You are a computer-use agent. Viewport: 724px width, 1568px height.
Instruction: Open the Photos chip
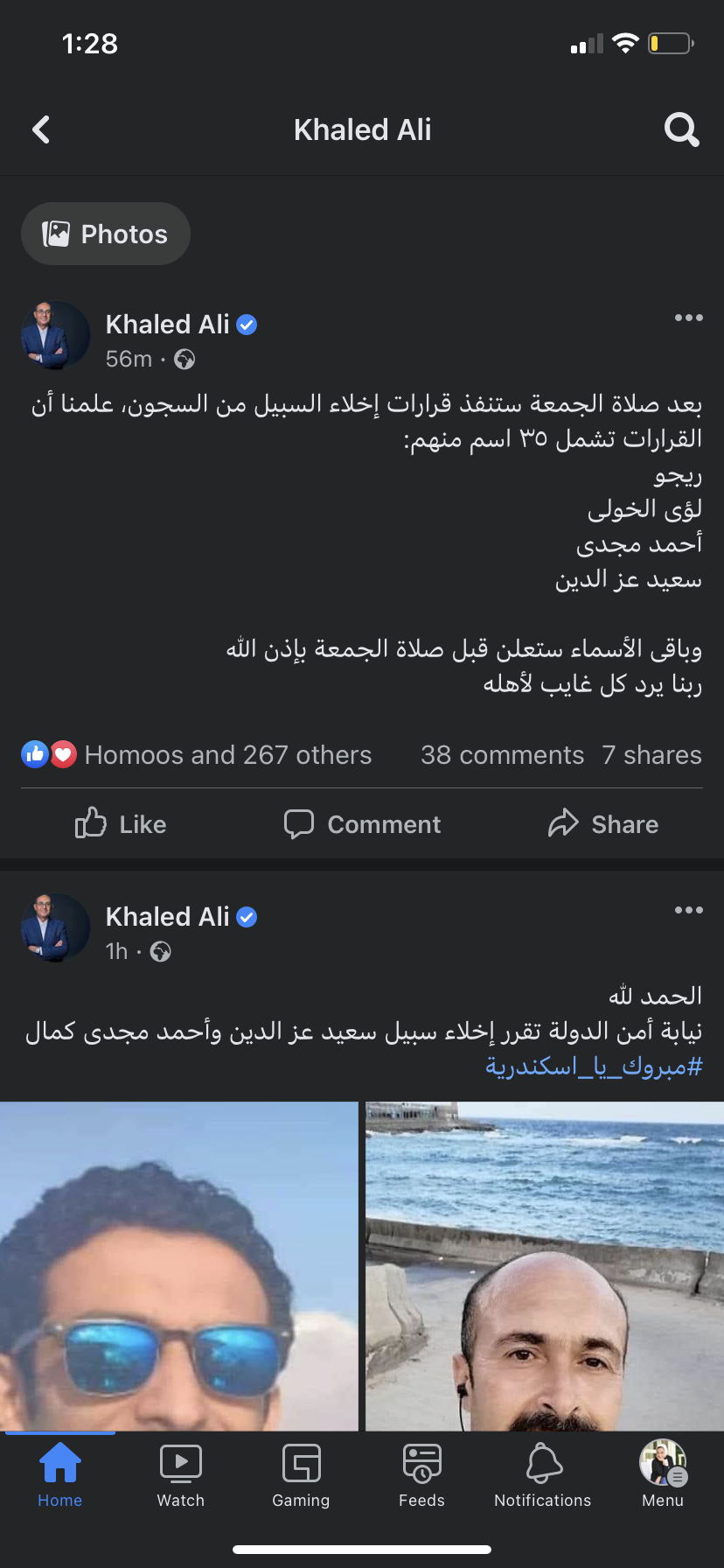tap(106, 234)
